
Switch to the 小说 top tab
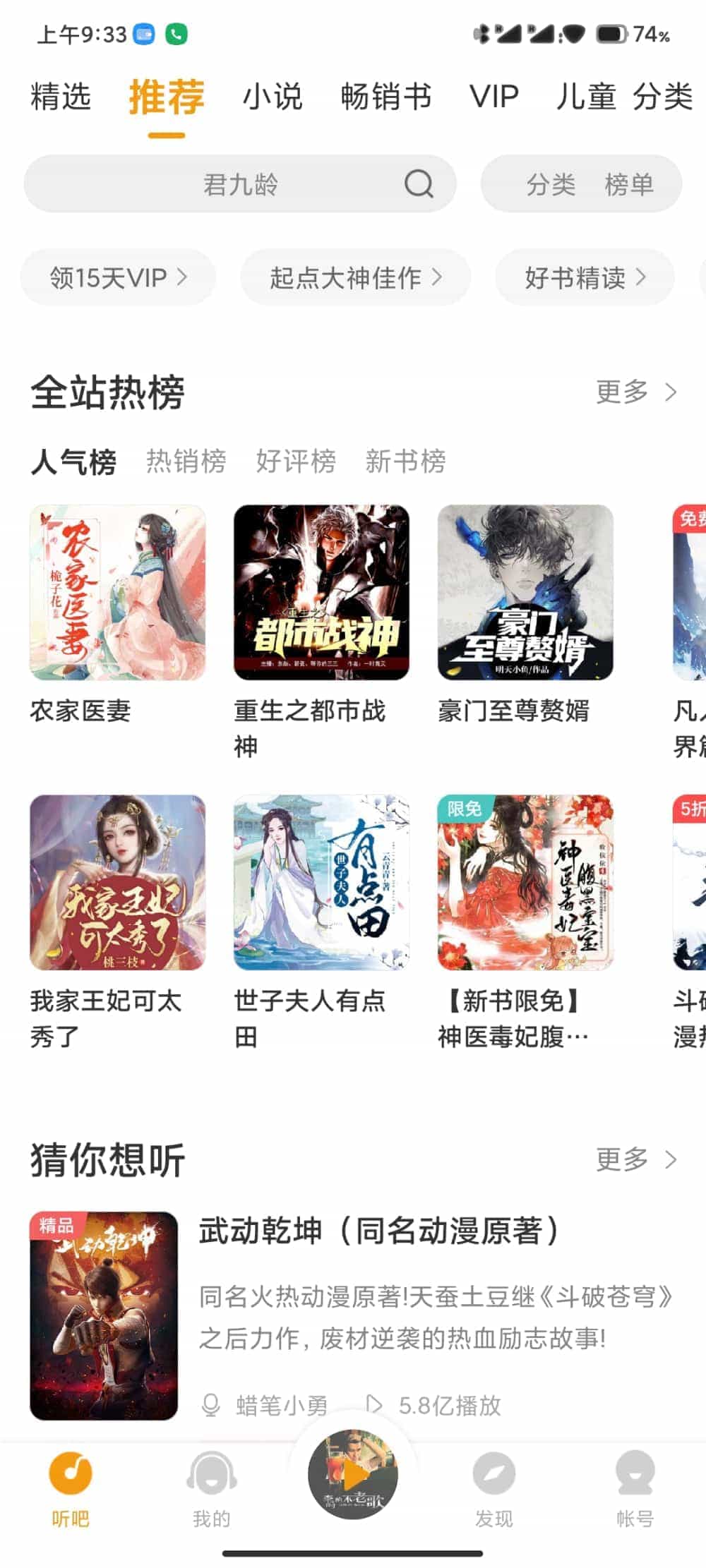point(273,97)
